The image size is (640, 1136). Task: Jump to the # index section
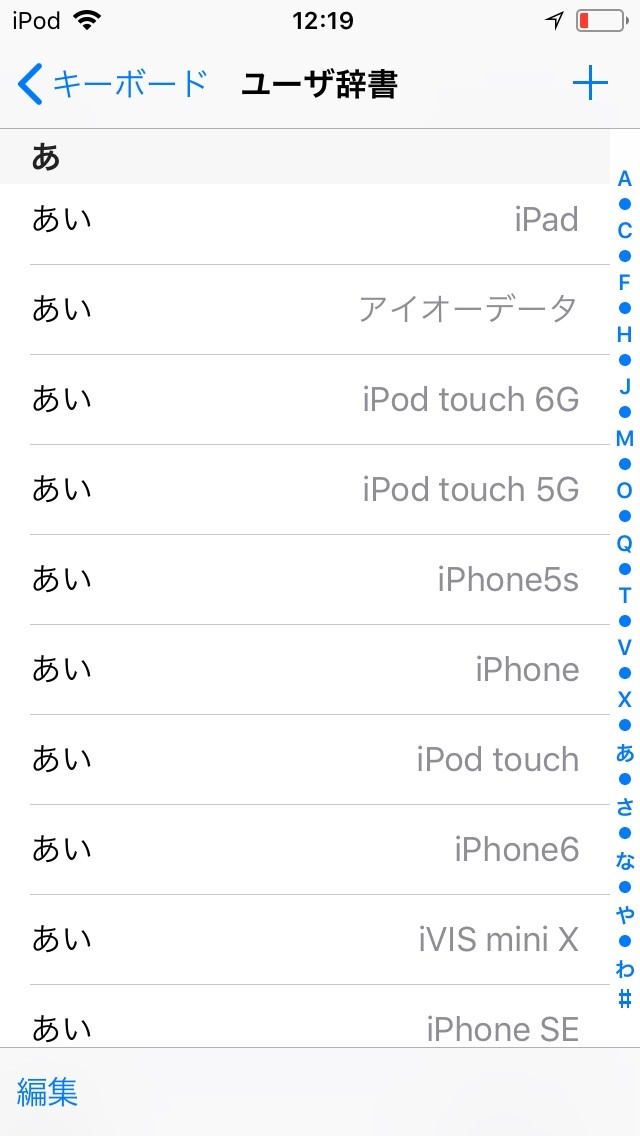point(625,1000)
